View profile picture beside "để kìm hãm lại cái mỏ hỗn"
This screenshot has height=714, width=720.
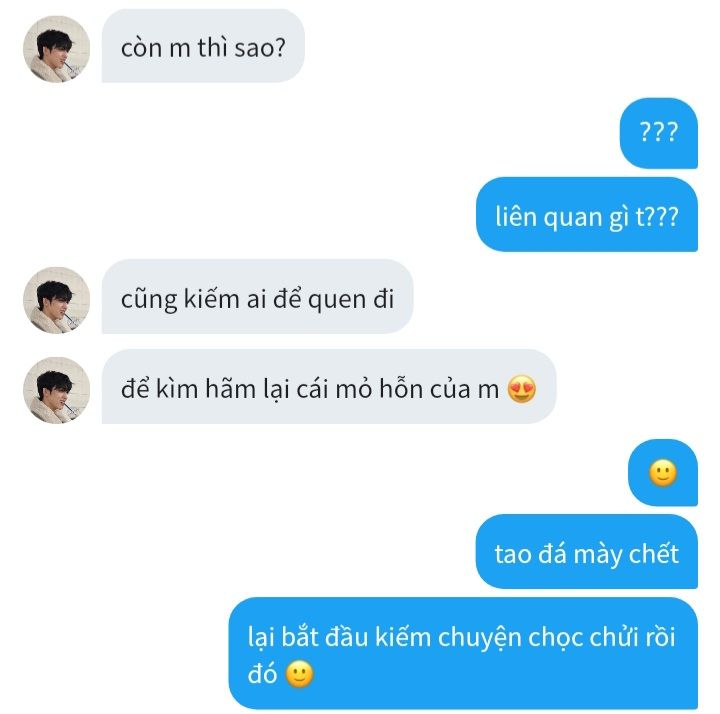point(56,389)
